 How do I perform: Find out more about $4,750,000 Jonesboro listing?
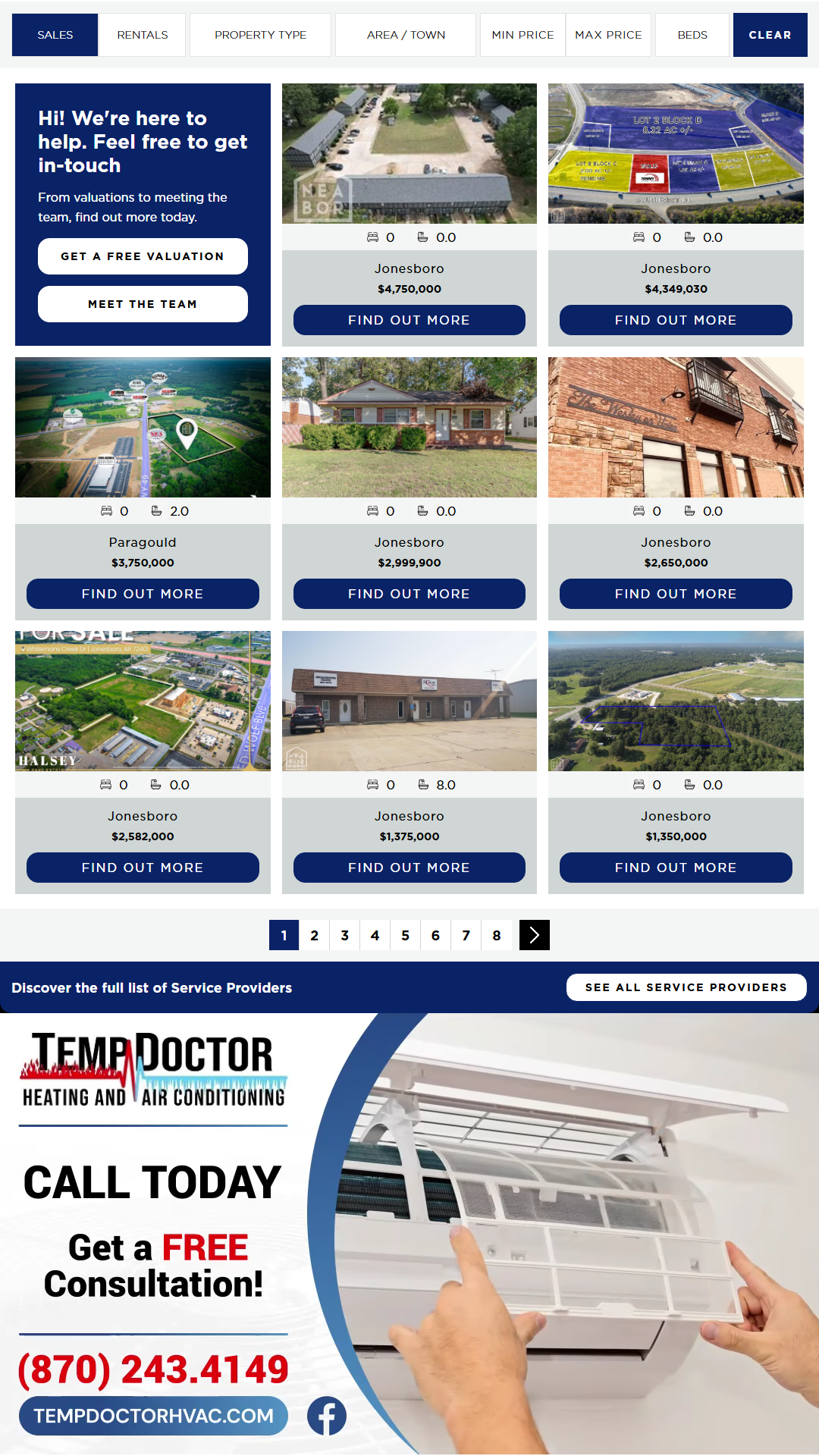[x=409, y=320]
